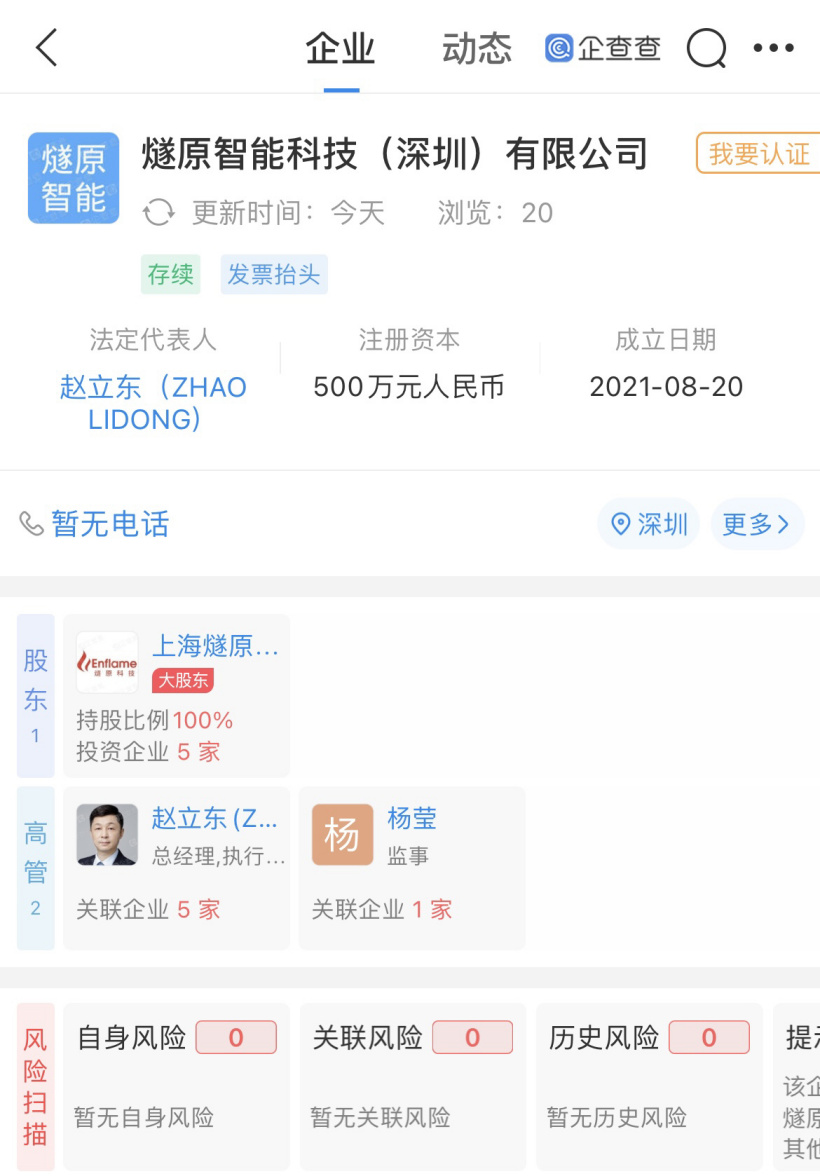Tap the 企查查 logo in top bar
The height and width of the screenshot is (1176, 820).
tap(604, 47)
